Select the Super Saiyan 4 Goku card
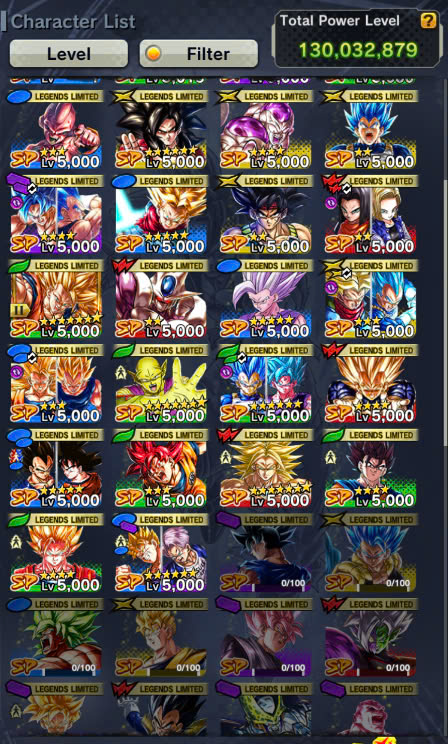This screenshot has width=448, height=744. 161,130
